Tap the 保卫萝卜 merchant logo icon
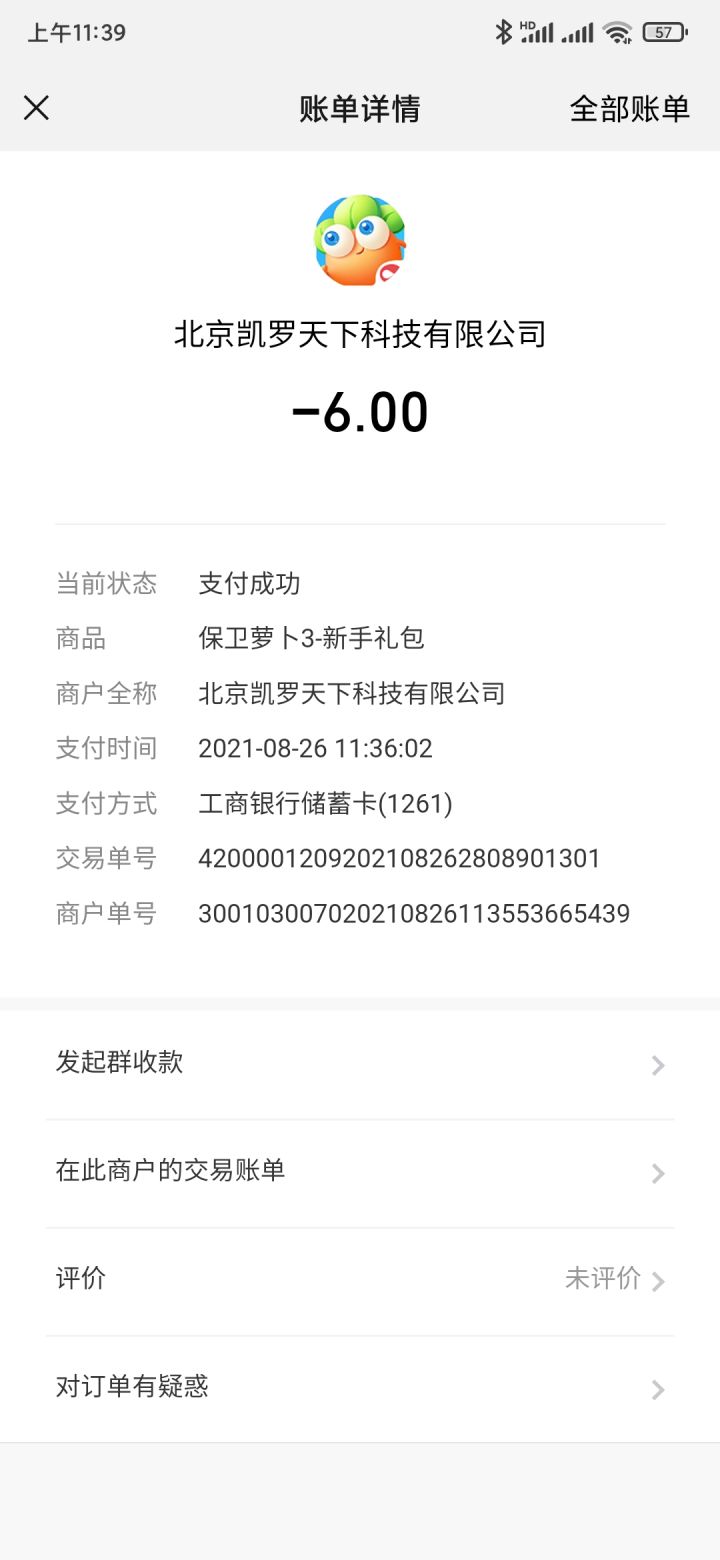720x1560 pixels. [360, 240]
